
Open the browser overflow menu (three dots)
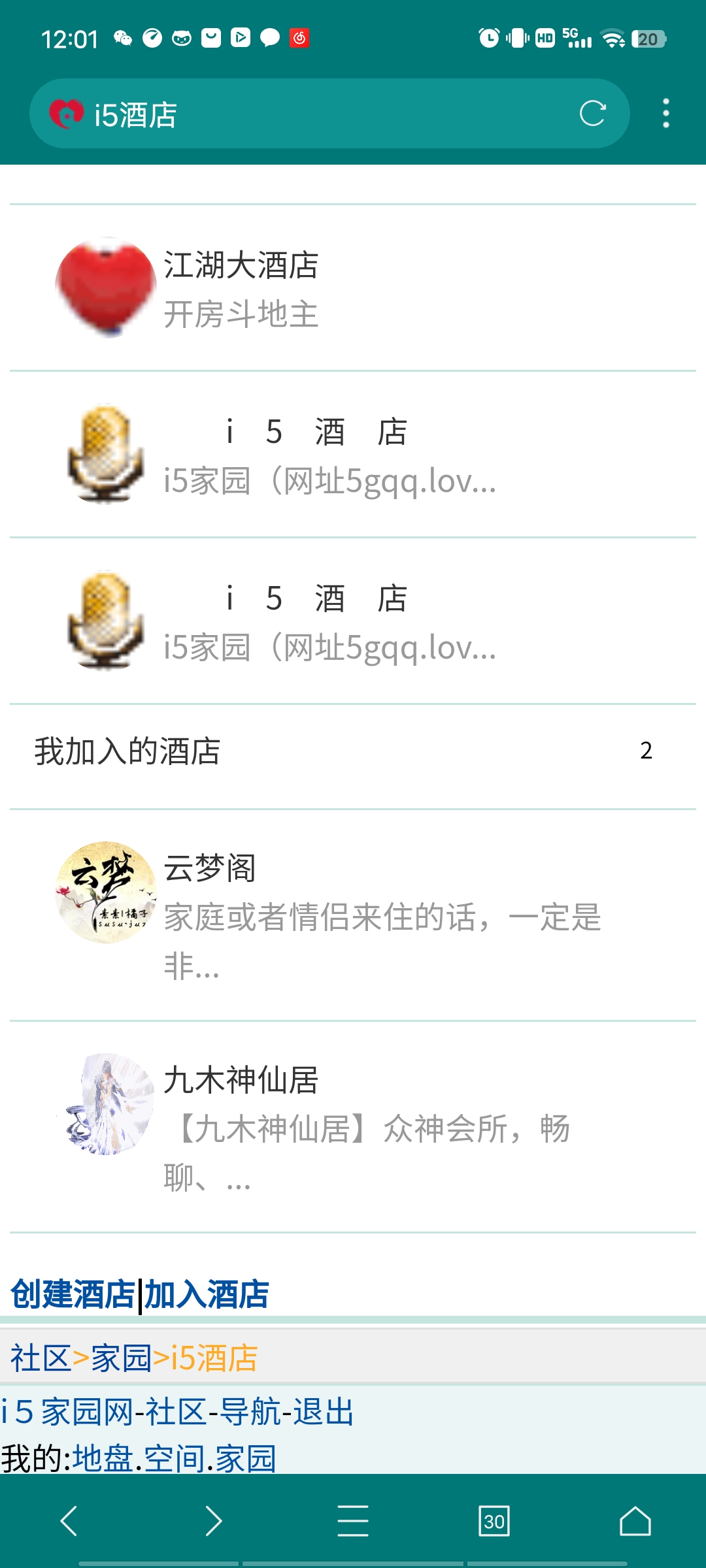pos(665,114)
